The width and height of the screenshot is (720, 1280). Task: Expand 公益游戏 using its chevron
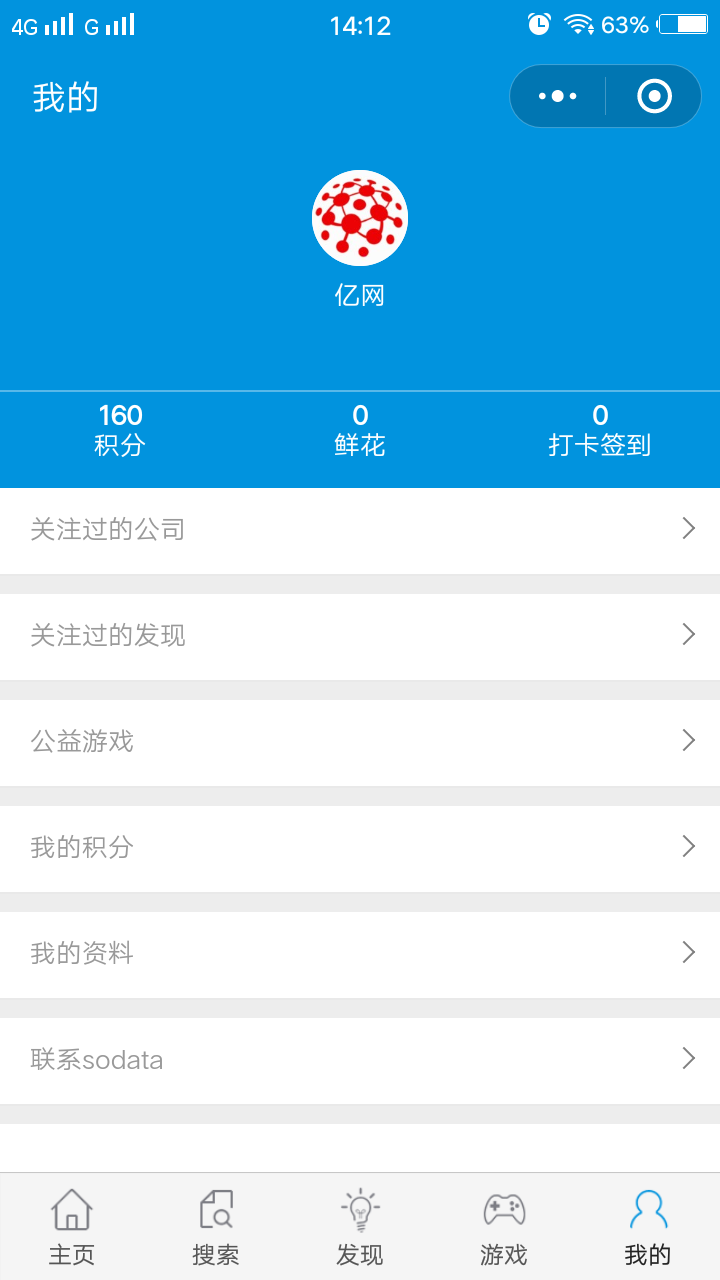pyautogui.click(x=687, y=740)
